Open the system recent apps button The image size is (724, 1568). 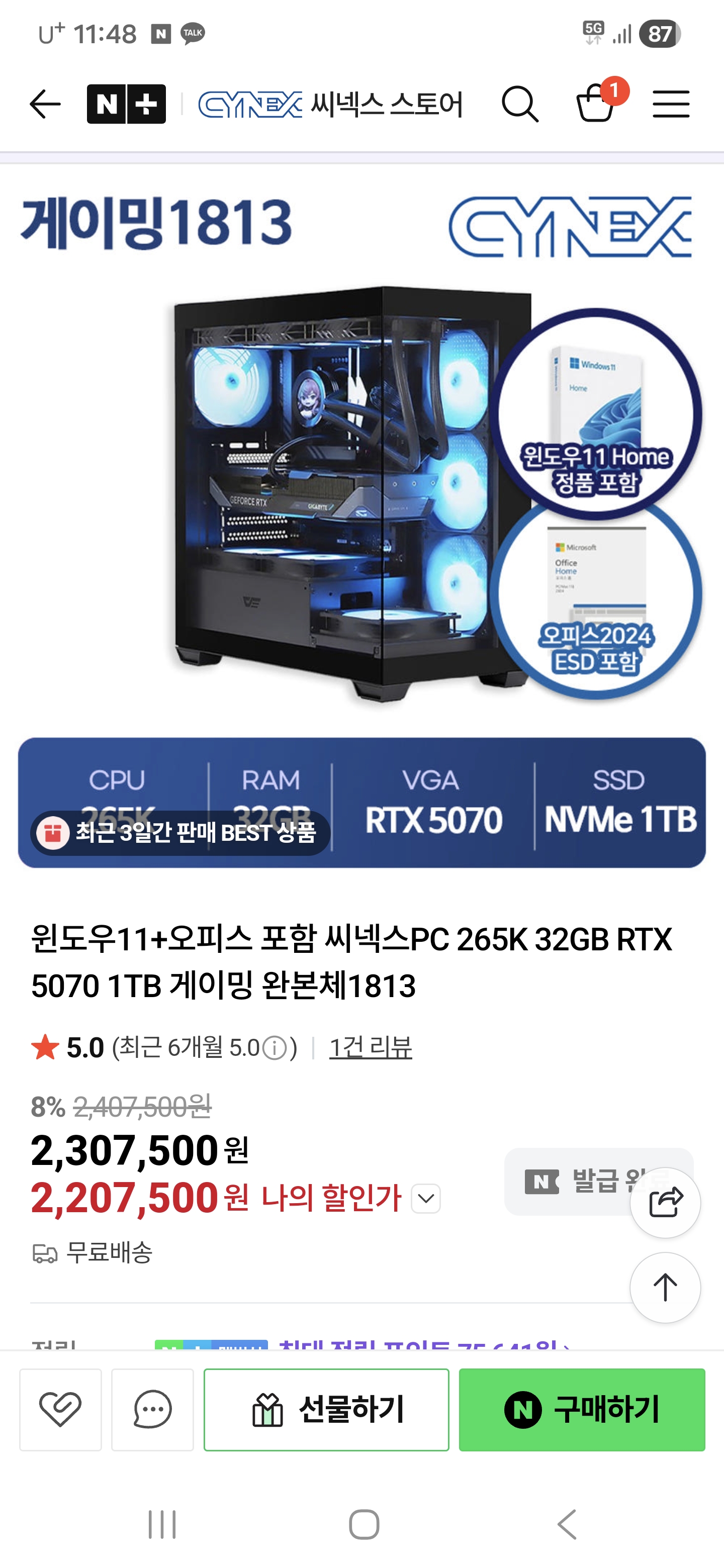click(x=162, y=1525)
